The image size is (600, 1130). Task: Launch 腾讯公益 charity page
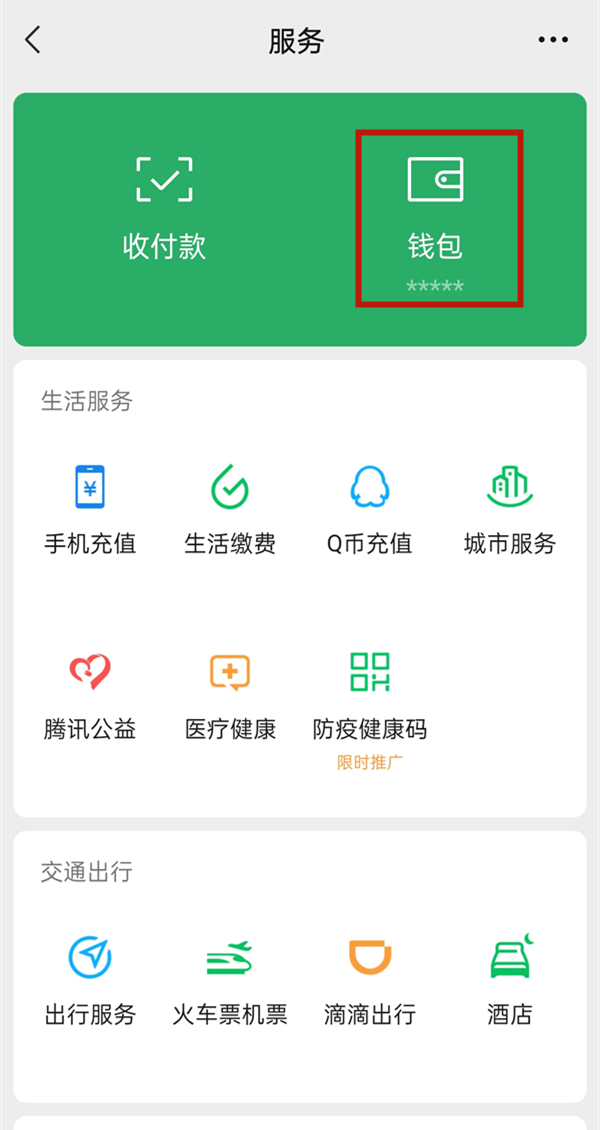click(x=90, y=694)
